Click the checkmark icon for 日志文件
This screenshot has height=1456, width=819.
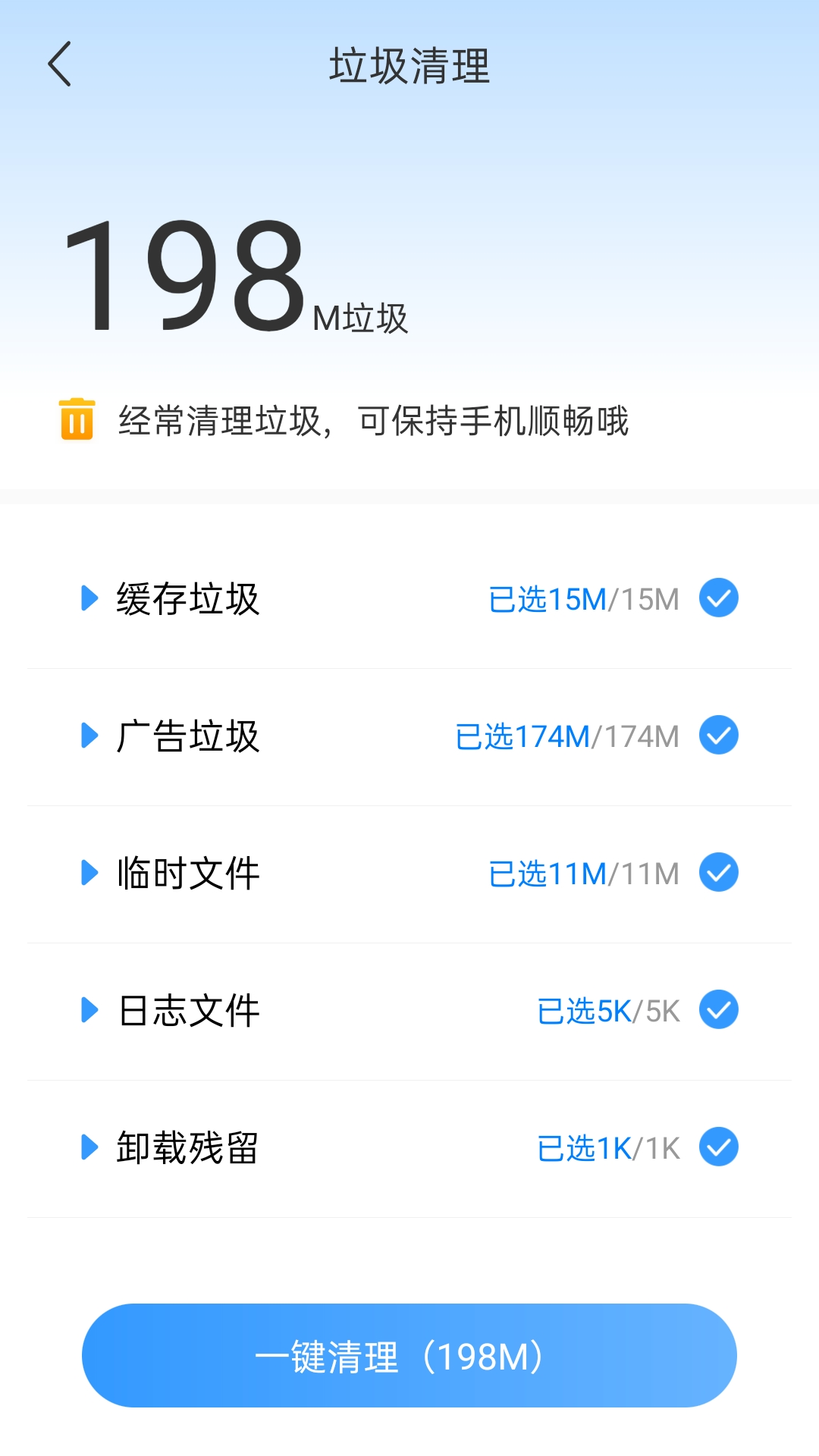click(x=717, y=1009)
